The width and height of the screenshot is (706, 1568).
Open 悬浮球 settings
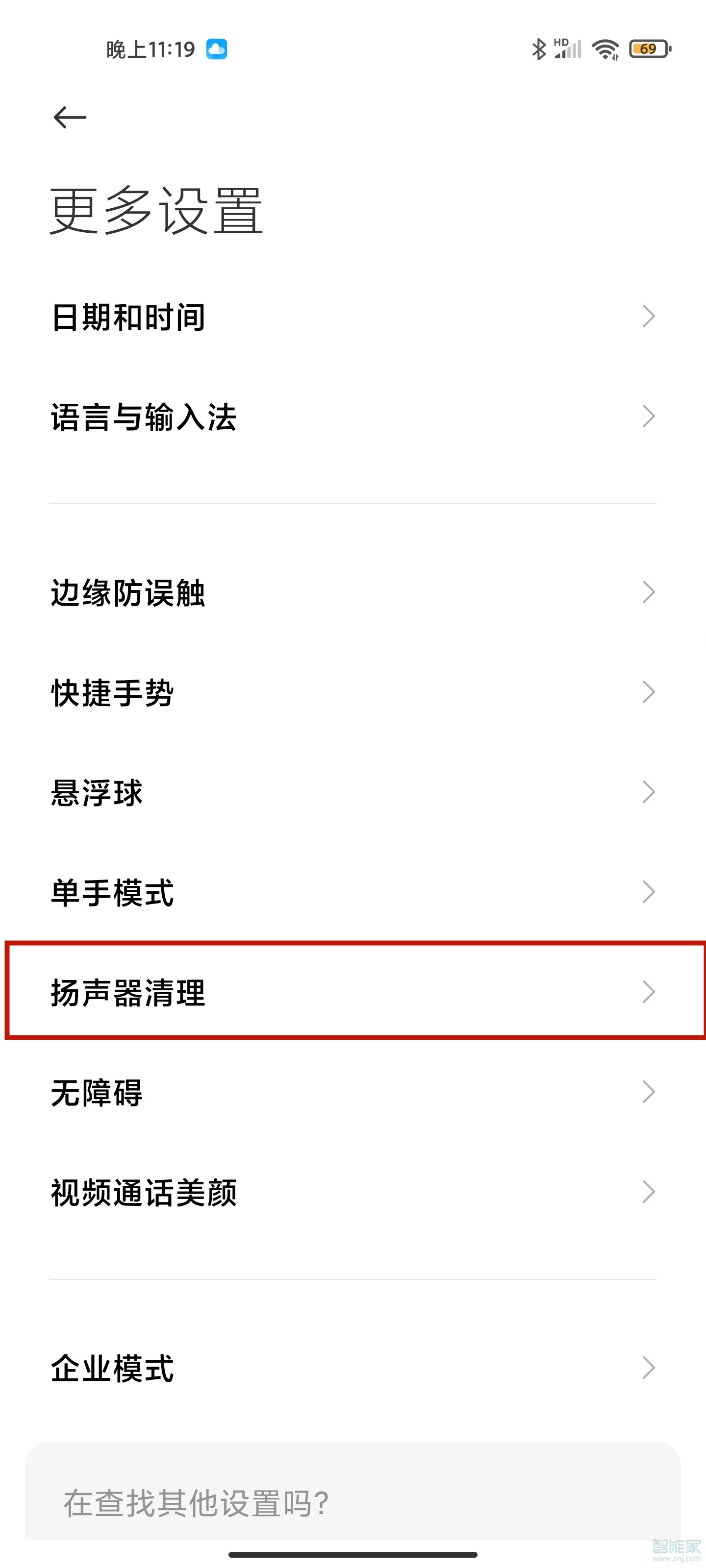pyautogui.click(x=352, y=792)
